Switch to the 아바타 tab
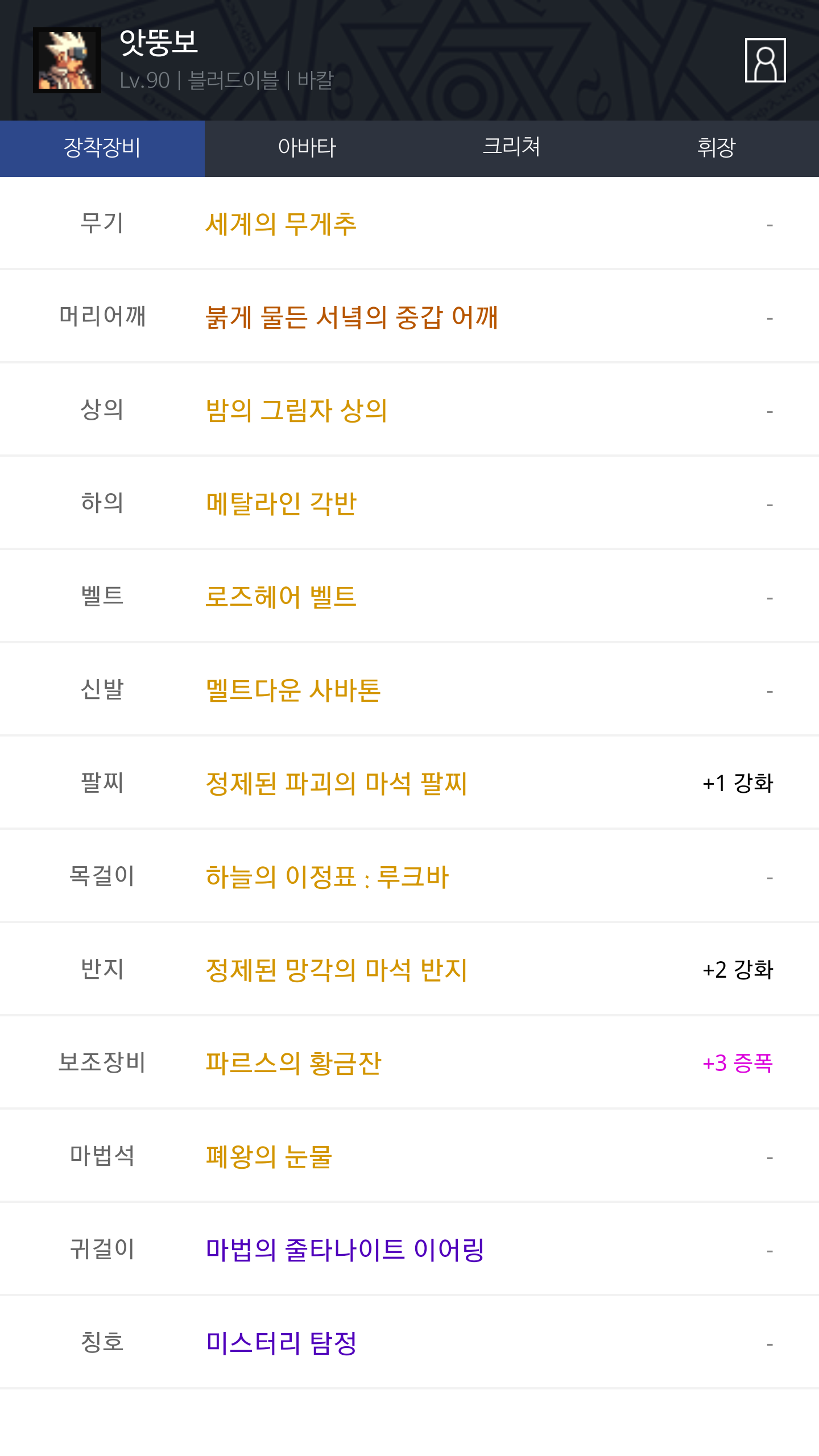The height and width of the screenshot is (1456, 819). [307, 148]
